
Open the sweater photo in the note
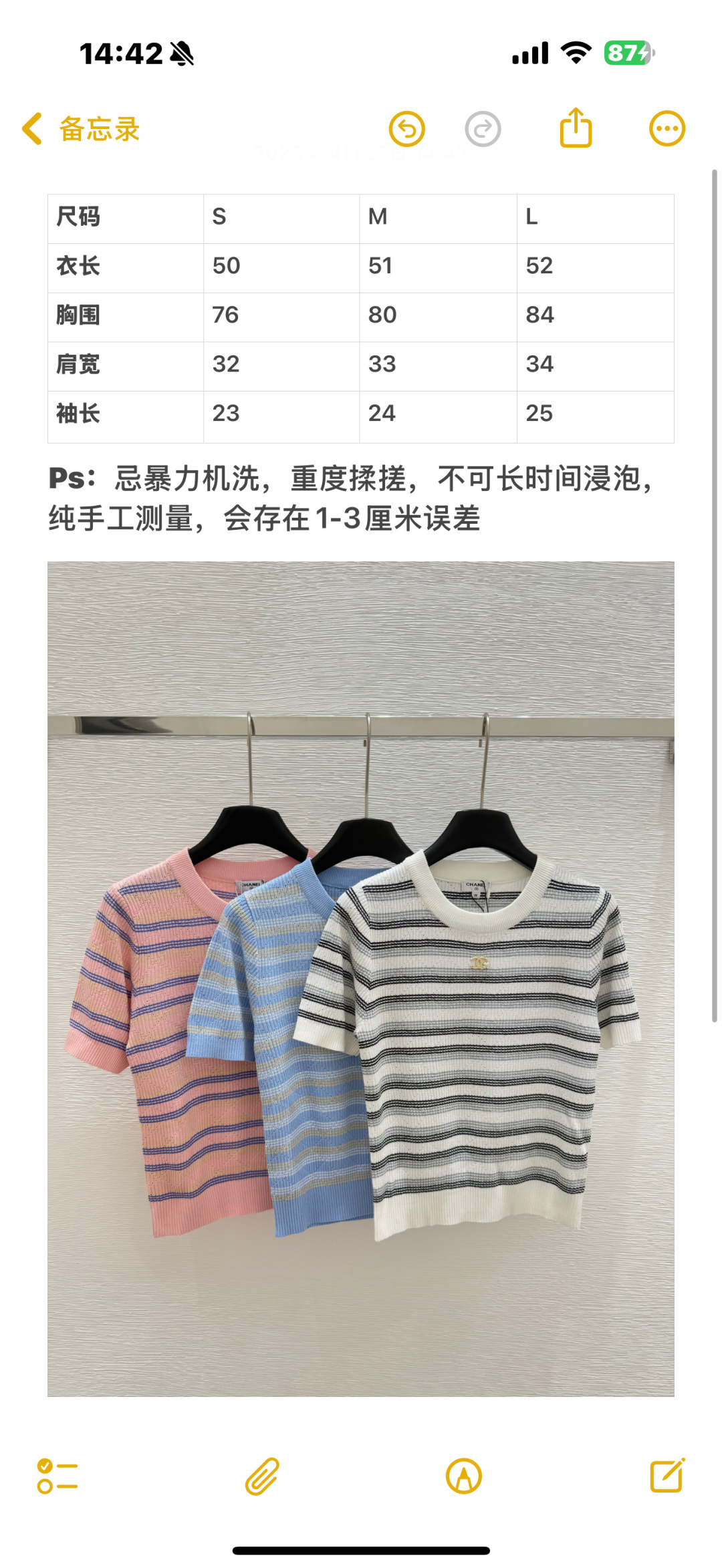click(361, 978)
